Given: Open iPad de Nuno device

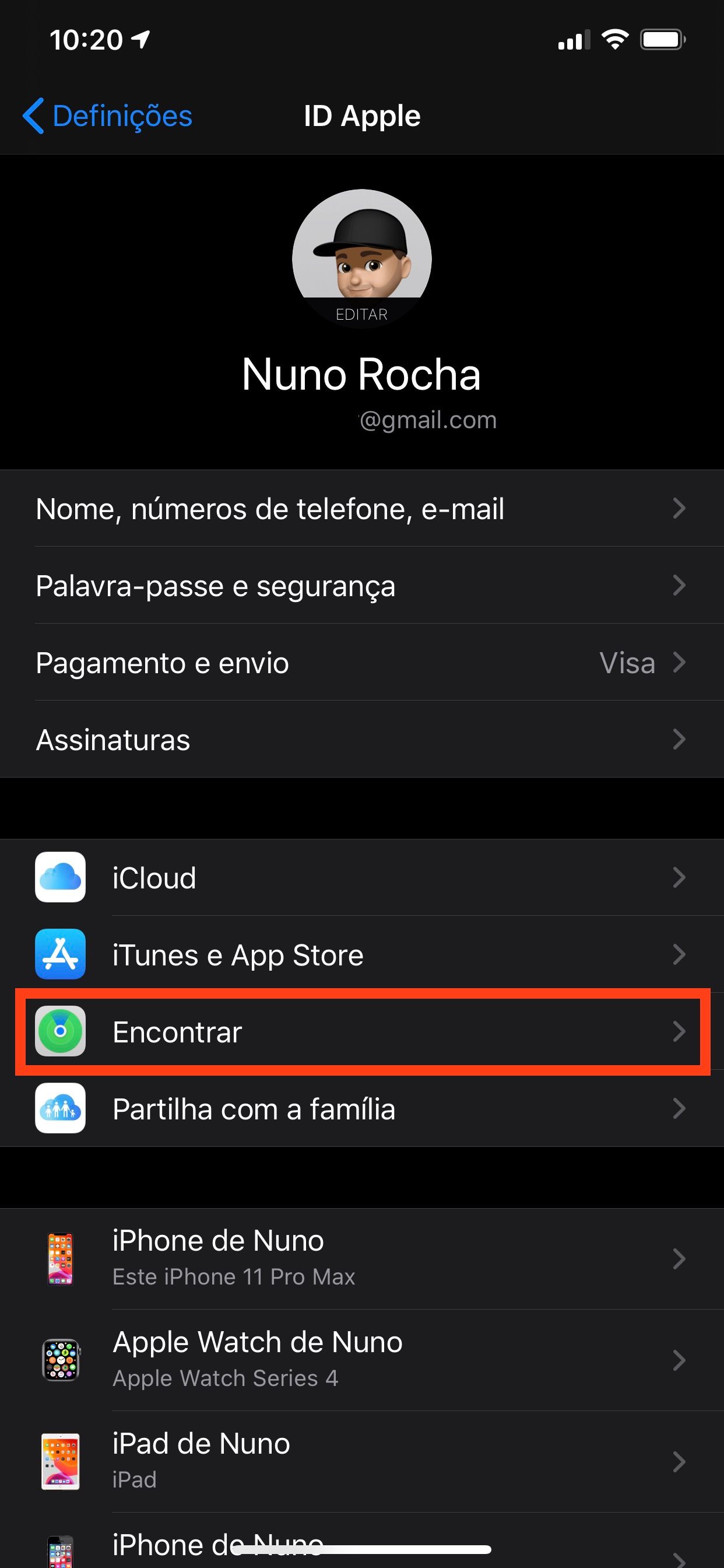Looking at the screenshot, I should (x=361, y=1461).
